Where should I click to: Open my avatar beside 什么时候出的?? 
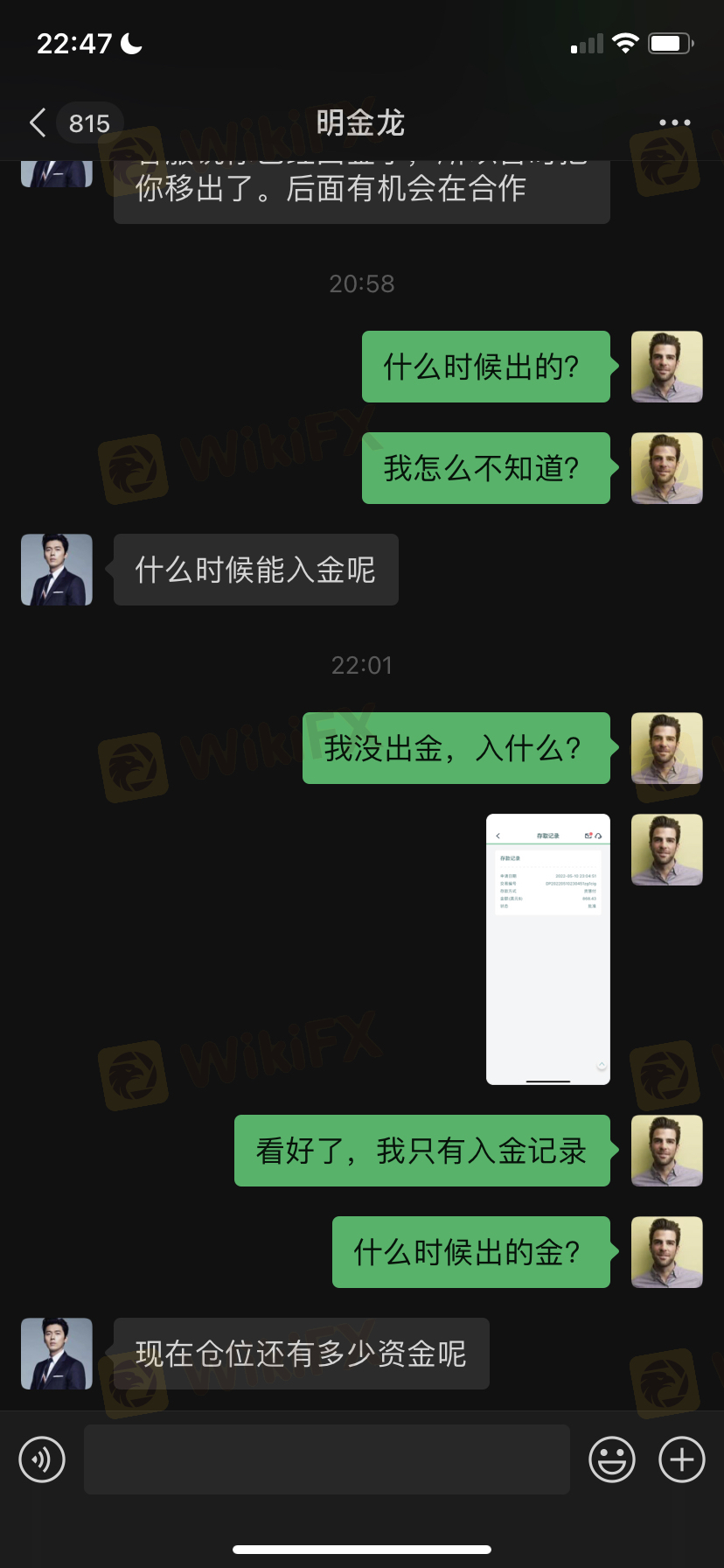coord(666,367)
